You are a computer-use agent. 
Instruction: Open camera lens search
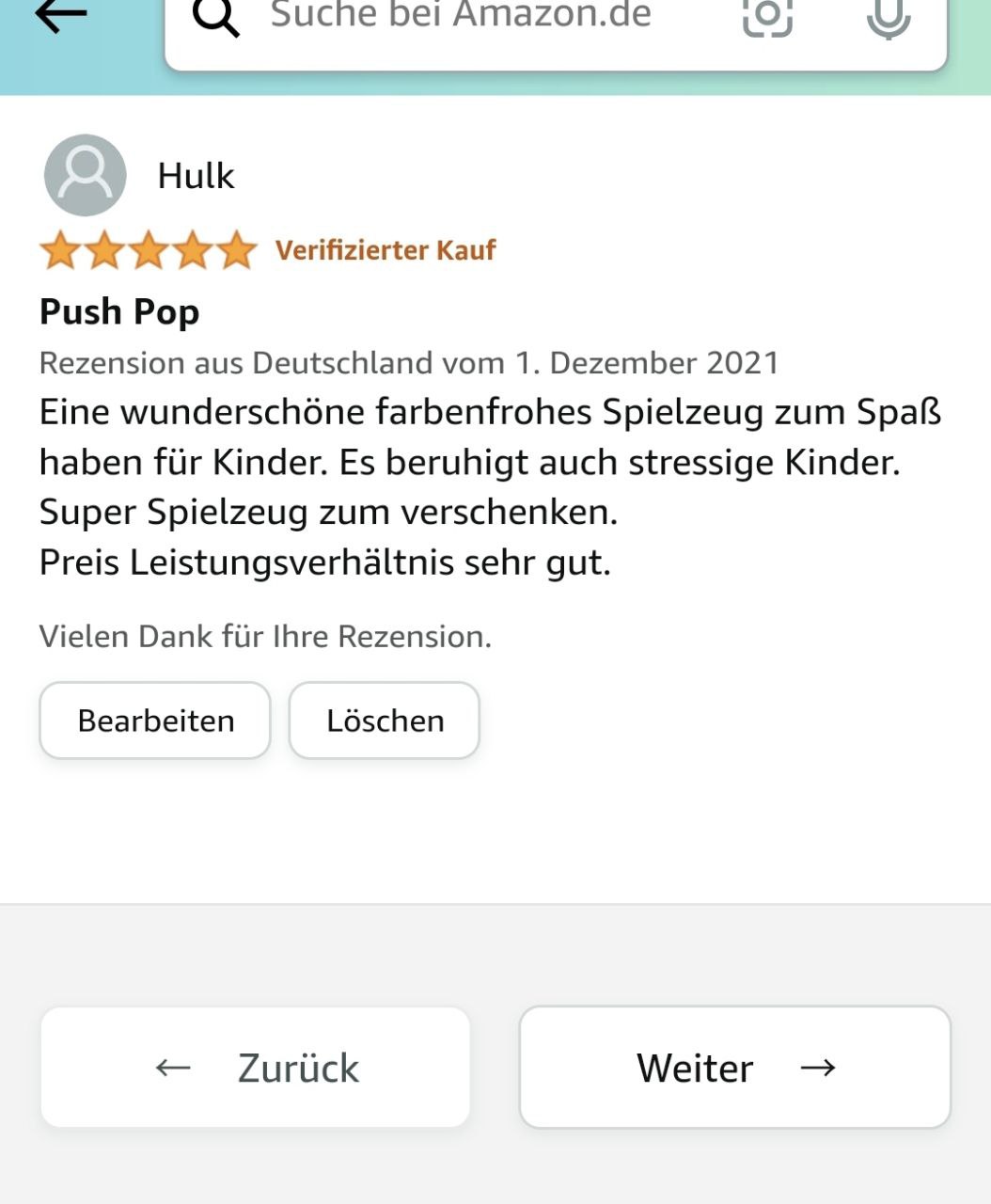click(767, 16)
